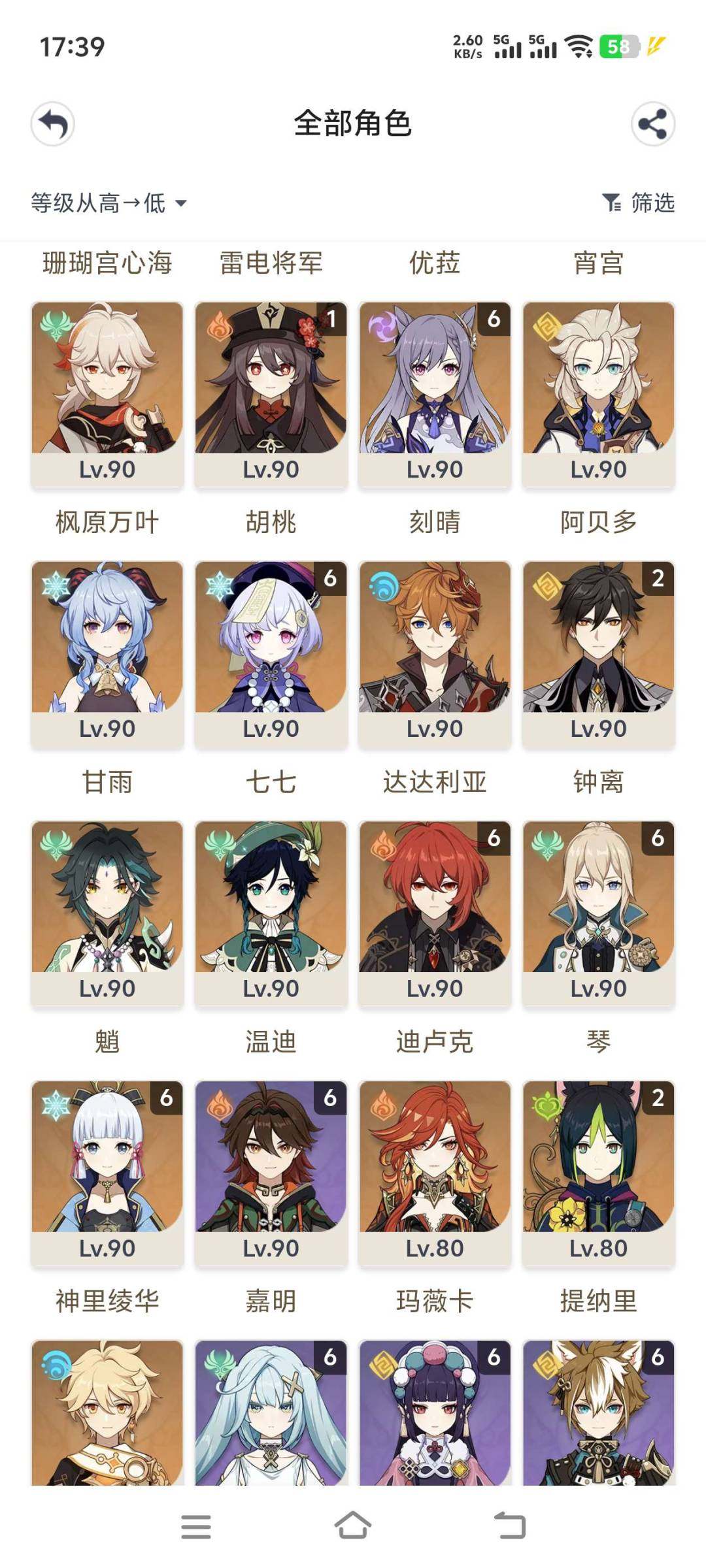View 达达利亚 character details
This screenshot has width=706, height=1568.
click(x=435, y=651)
